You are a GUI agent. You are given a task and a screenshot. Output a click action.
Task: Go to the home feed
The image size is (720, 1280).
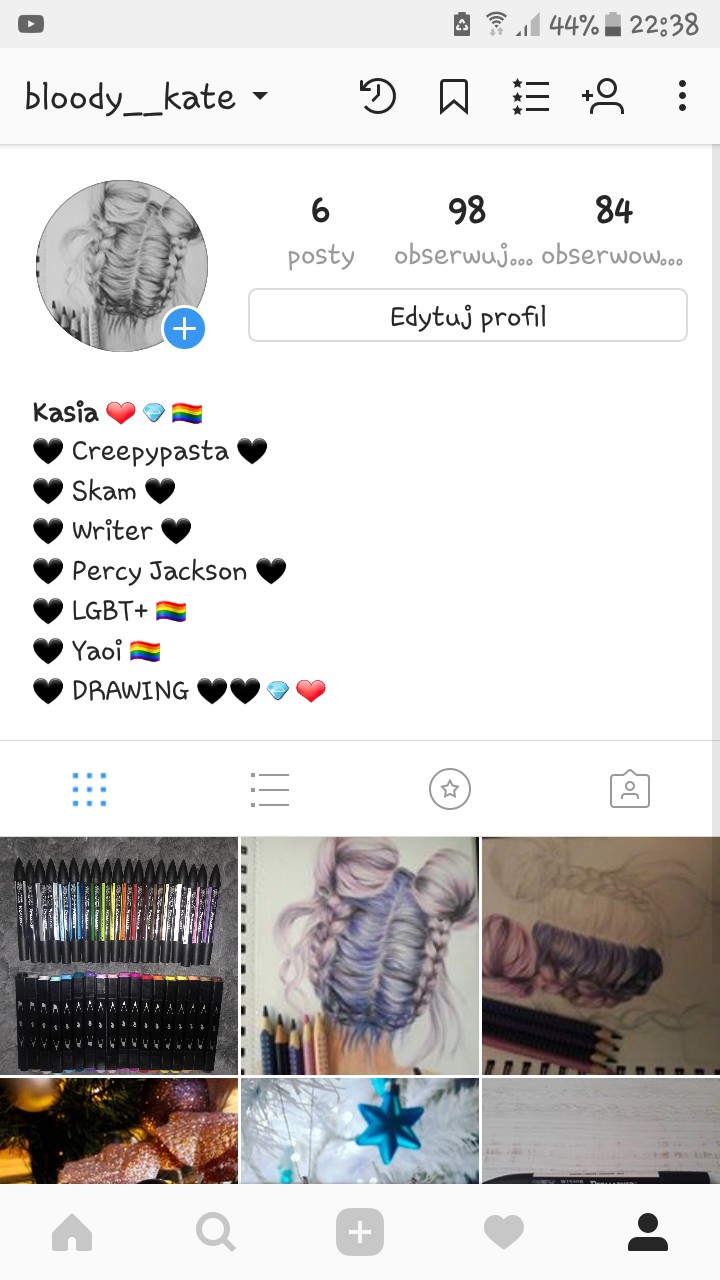72,1232
